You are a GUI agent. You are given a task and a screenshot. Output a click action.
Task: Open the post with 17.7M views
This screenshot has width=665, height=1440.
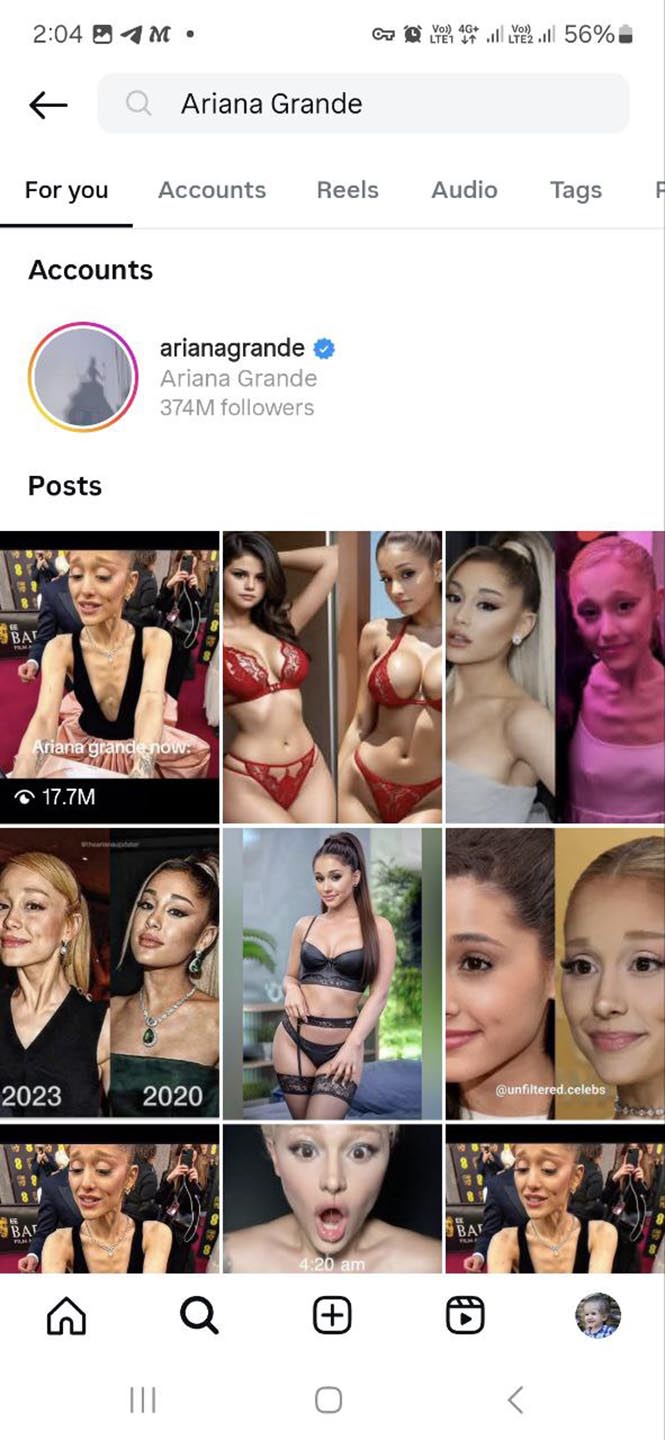click(109, 676)
